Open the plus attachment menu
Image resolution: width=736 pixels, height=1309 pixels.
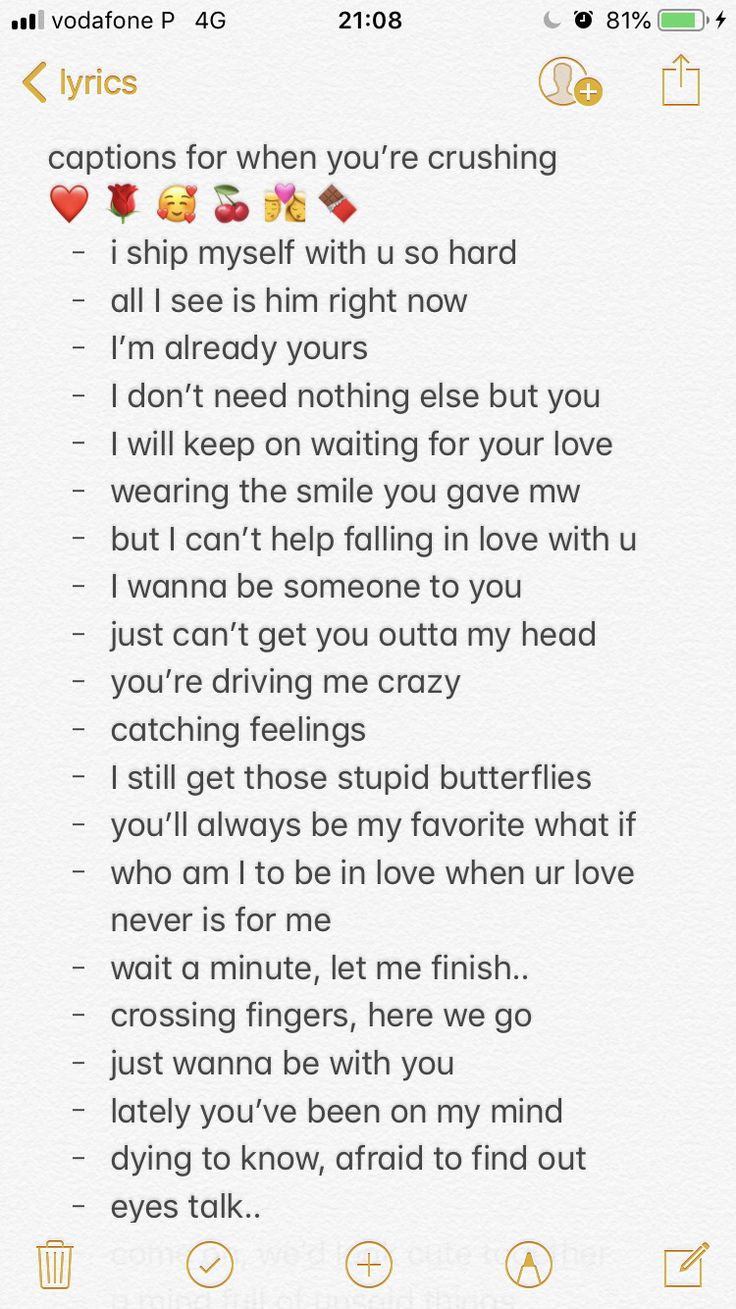[x=368, y=1265]
